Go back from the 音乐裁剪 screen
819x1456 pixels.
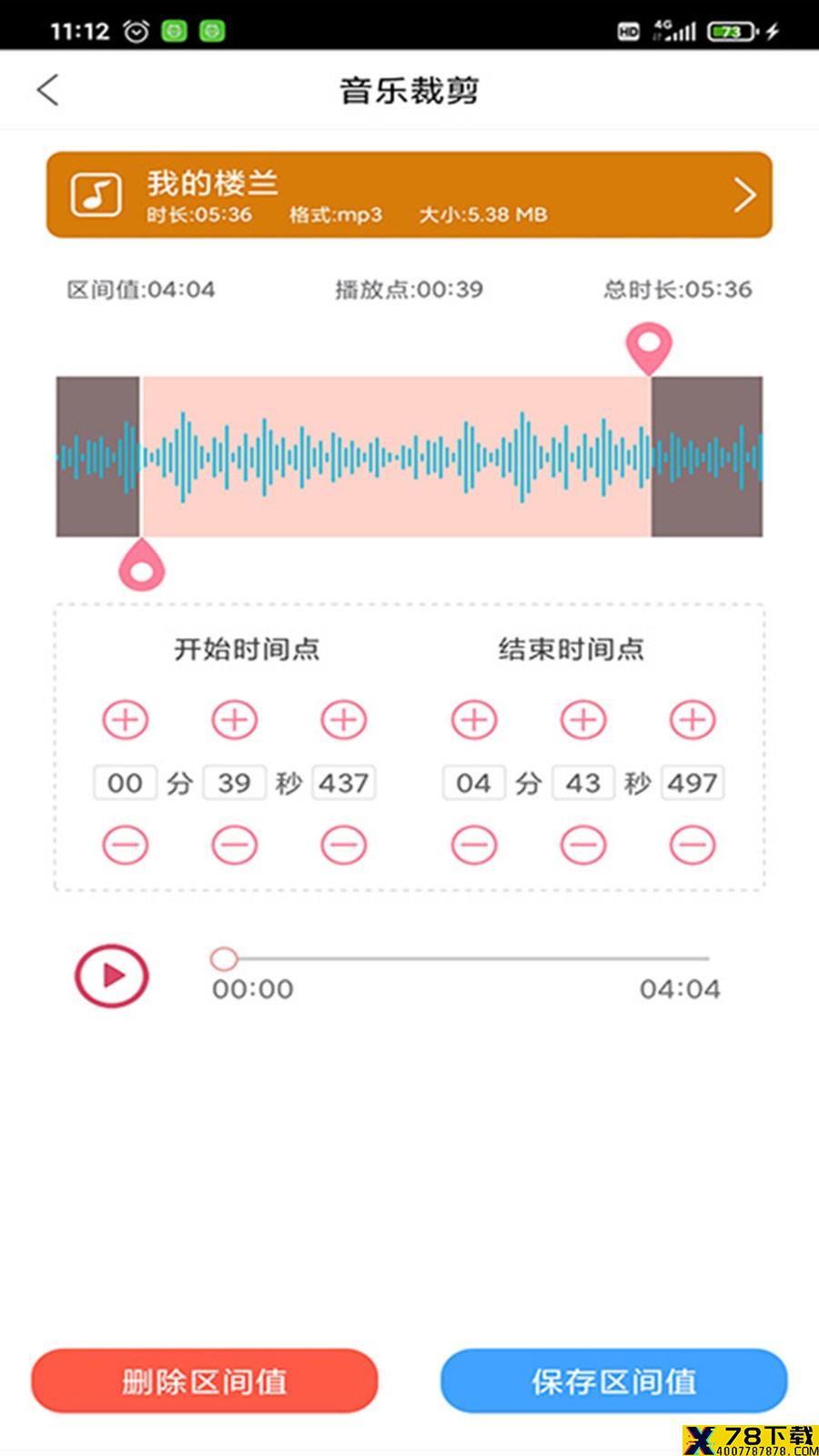point(48,90)
